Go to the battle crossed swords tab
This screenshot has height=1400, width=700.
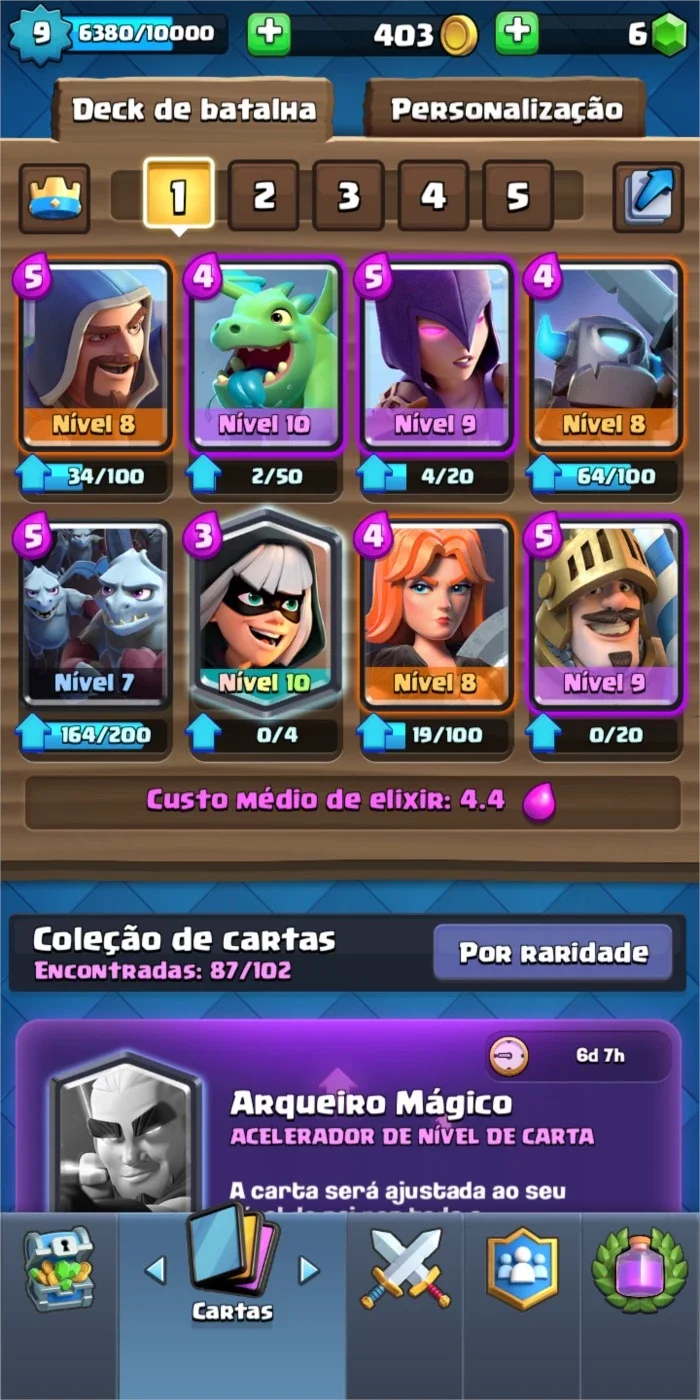point(405,1268)
